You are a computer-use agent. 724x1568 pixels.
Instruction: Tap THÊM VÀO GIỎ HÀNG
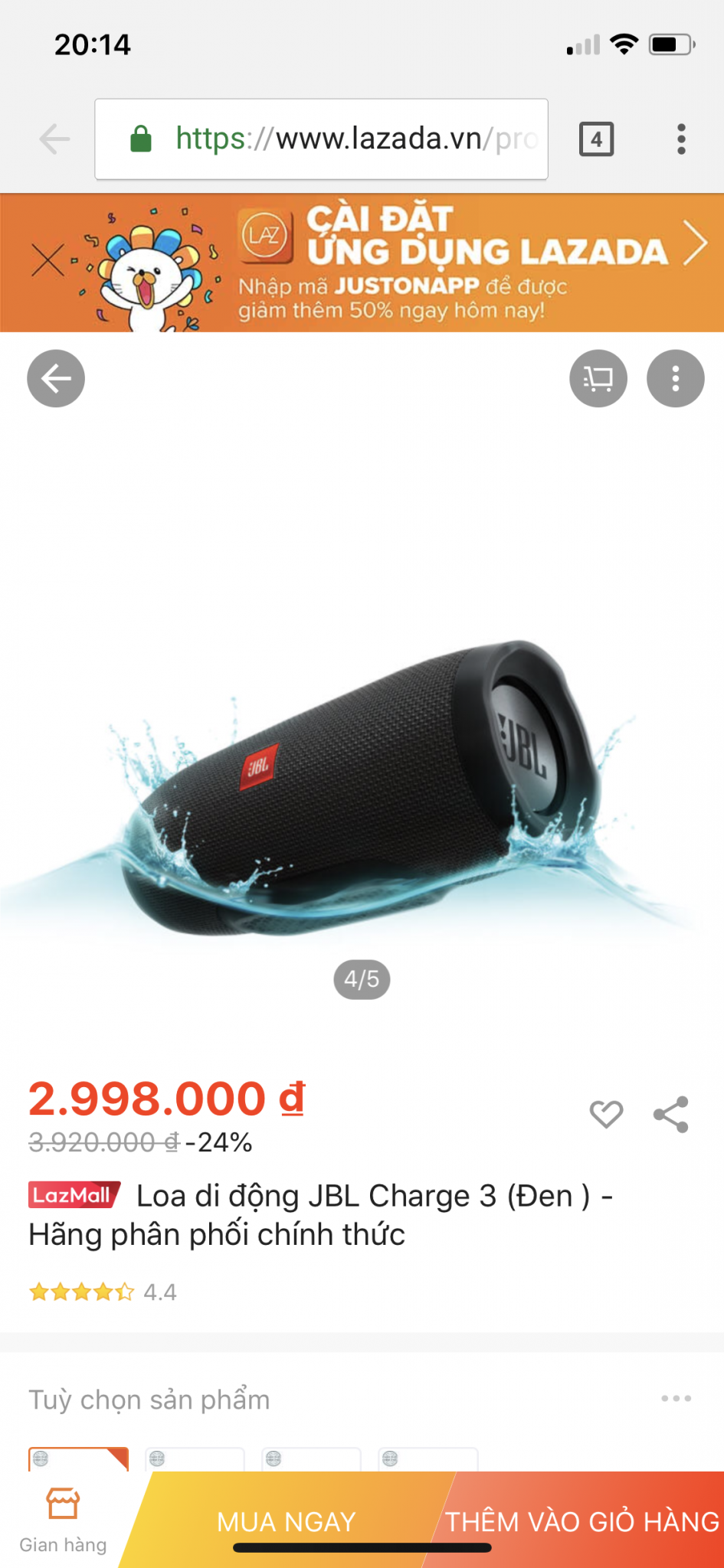coord(582,1521)
